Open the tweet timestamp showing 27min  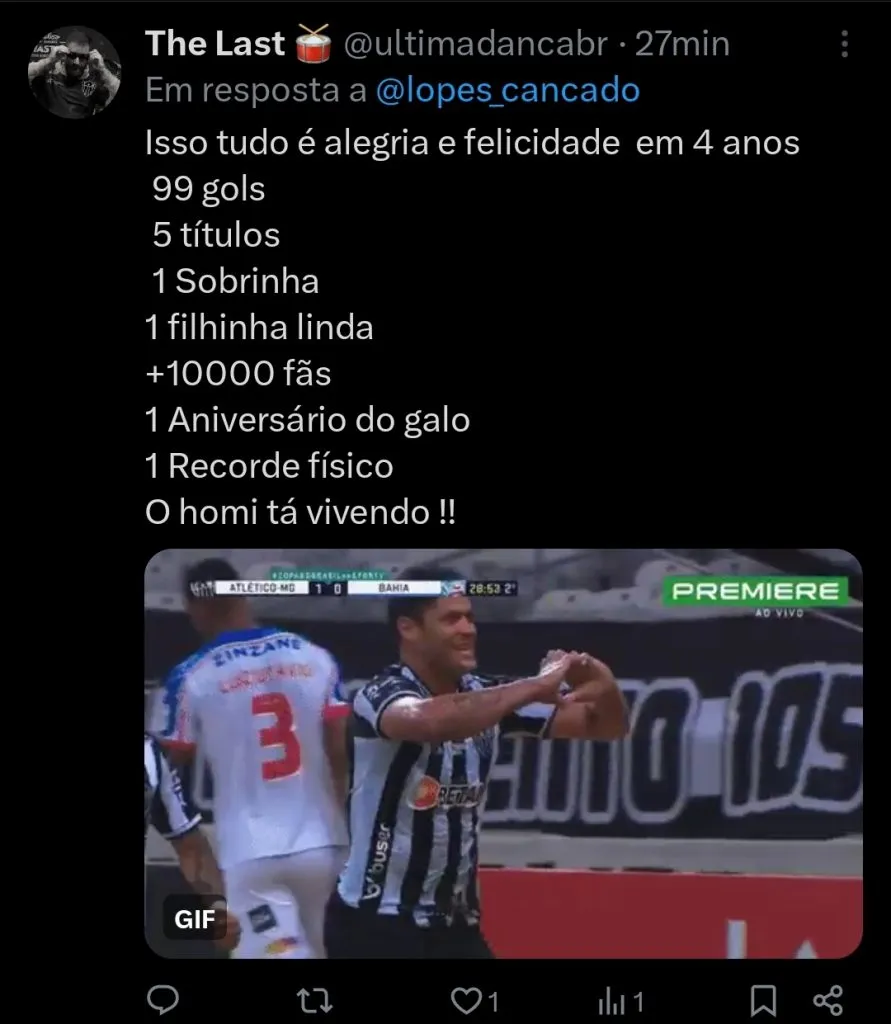[683, 42]
